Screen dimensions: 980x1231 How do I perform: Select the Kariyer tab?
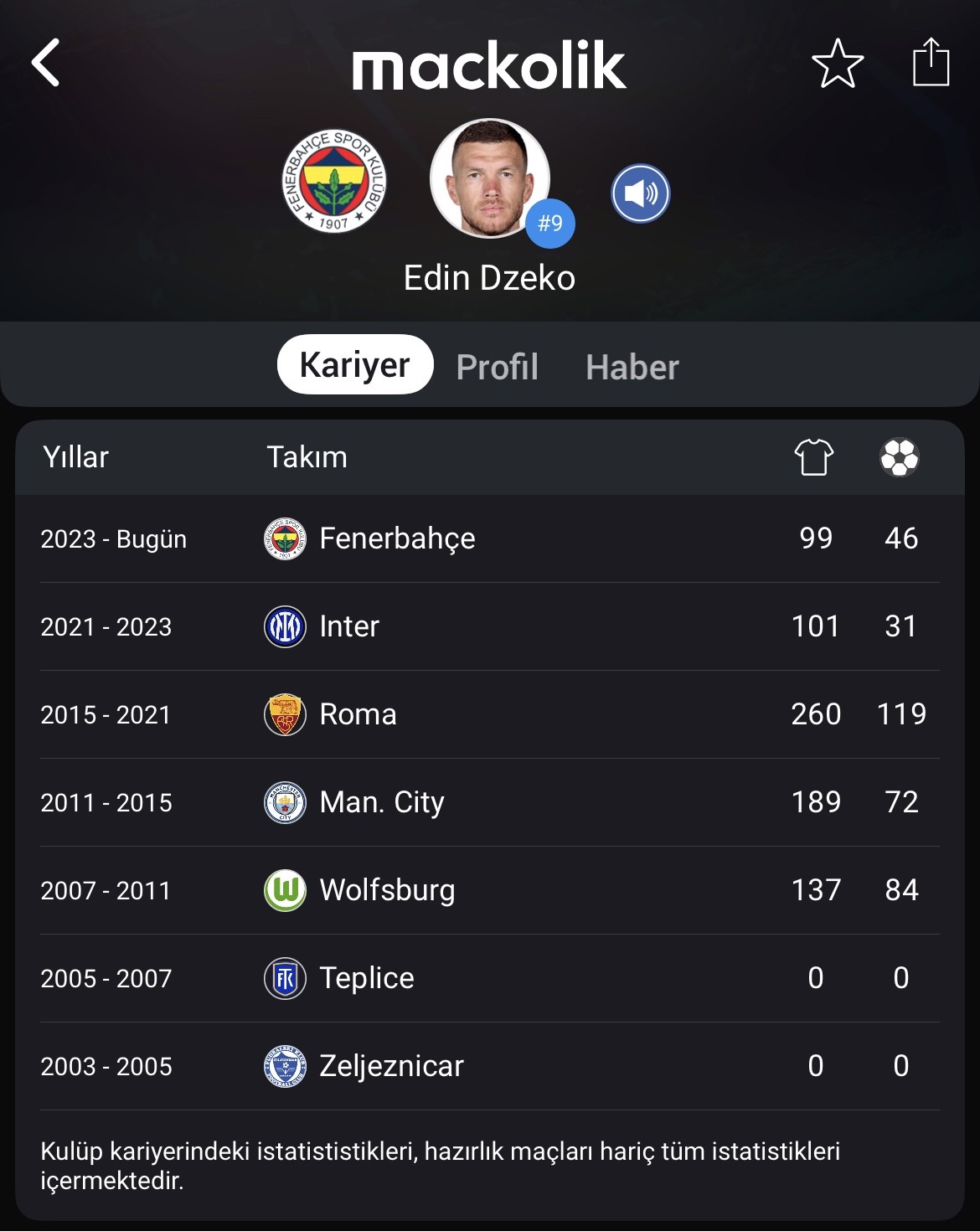point(355,365)
